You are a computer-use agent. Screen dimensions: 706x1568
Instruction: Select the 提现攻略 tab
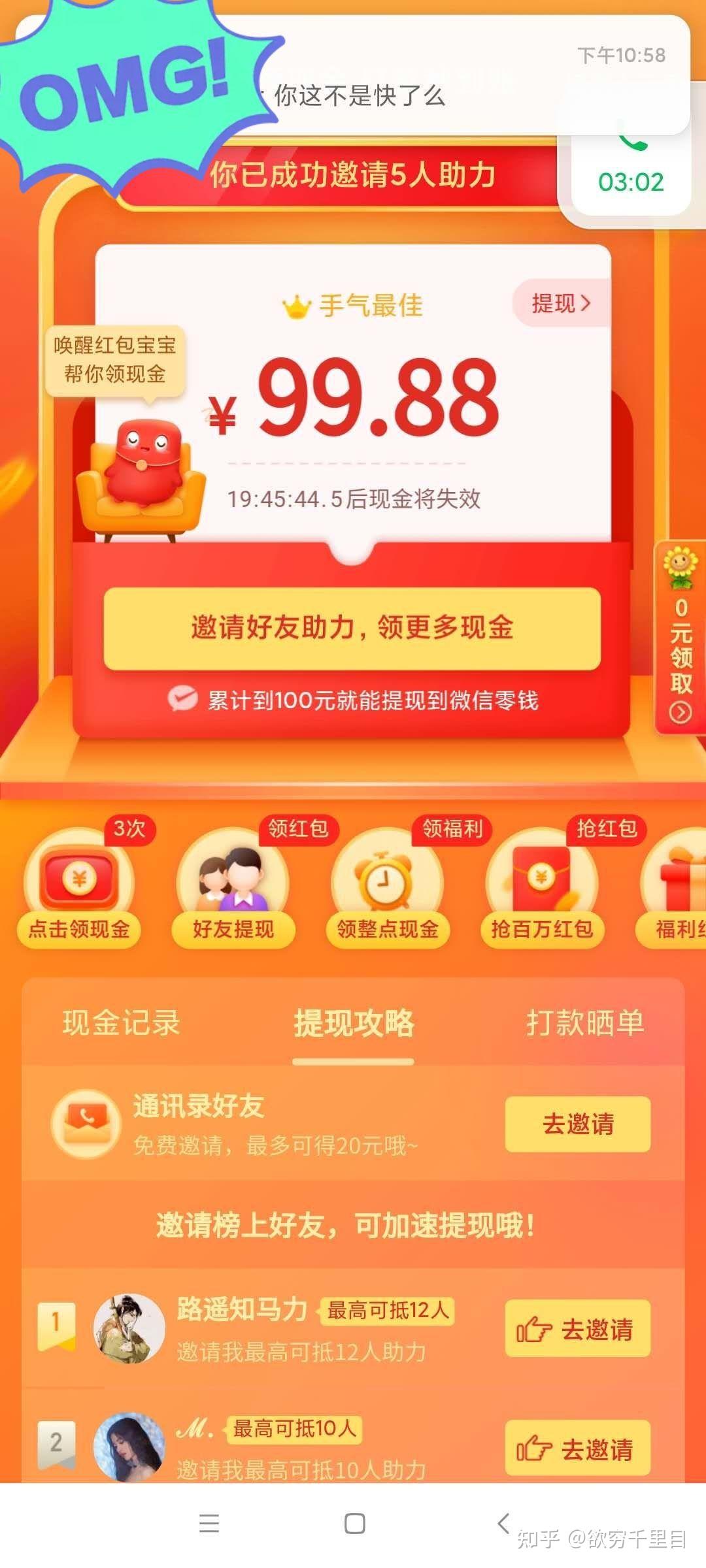tap(353, 1023)
